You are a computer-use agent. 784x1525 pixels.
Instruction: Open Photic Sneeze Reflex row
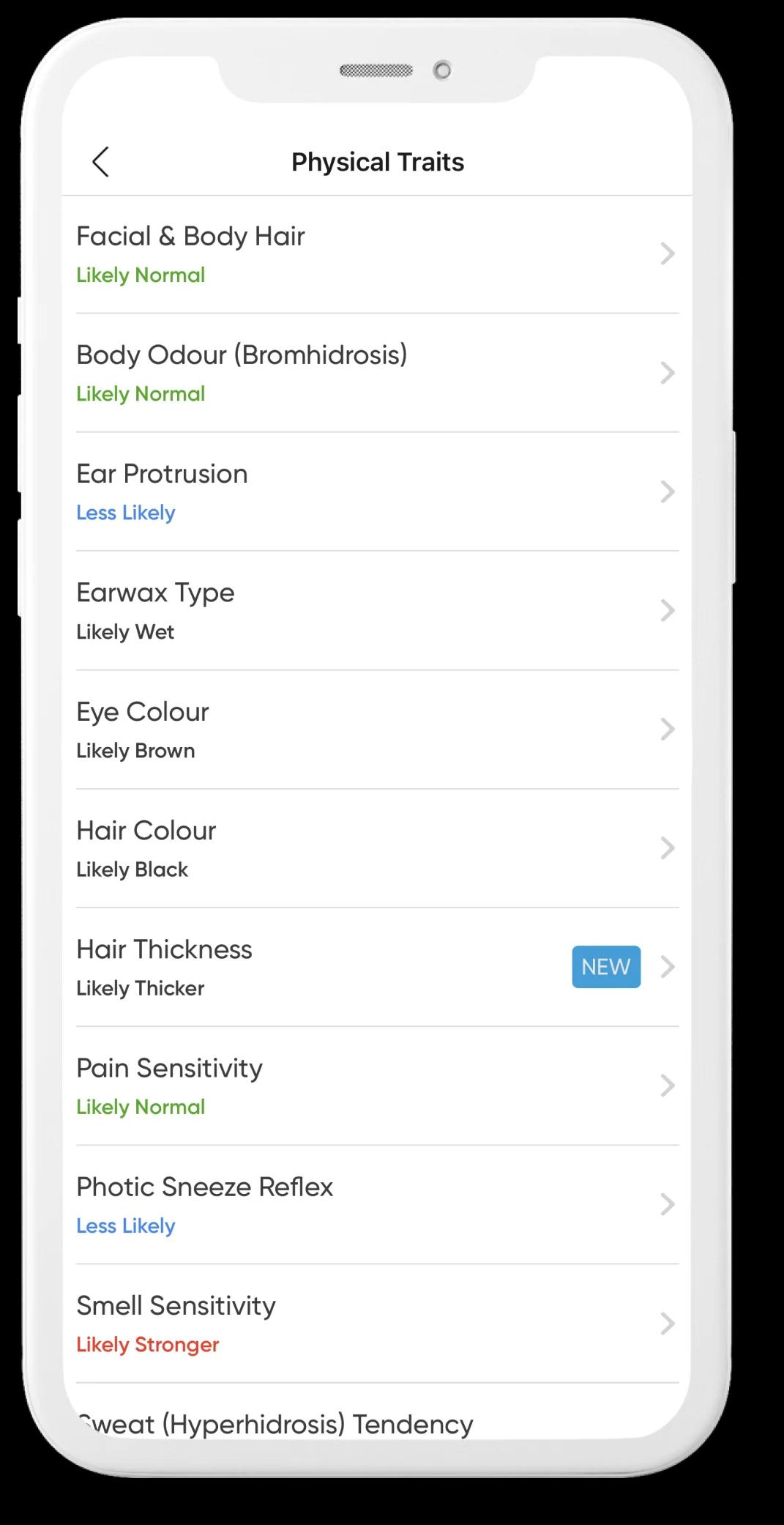coord(377,1206)
